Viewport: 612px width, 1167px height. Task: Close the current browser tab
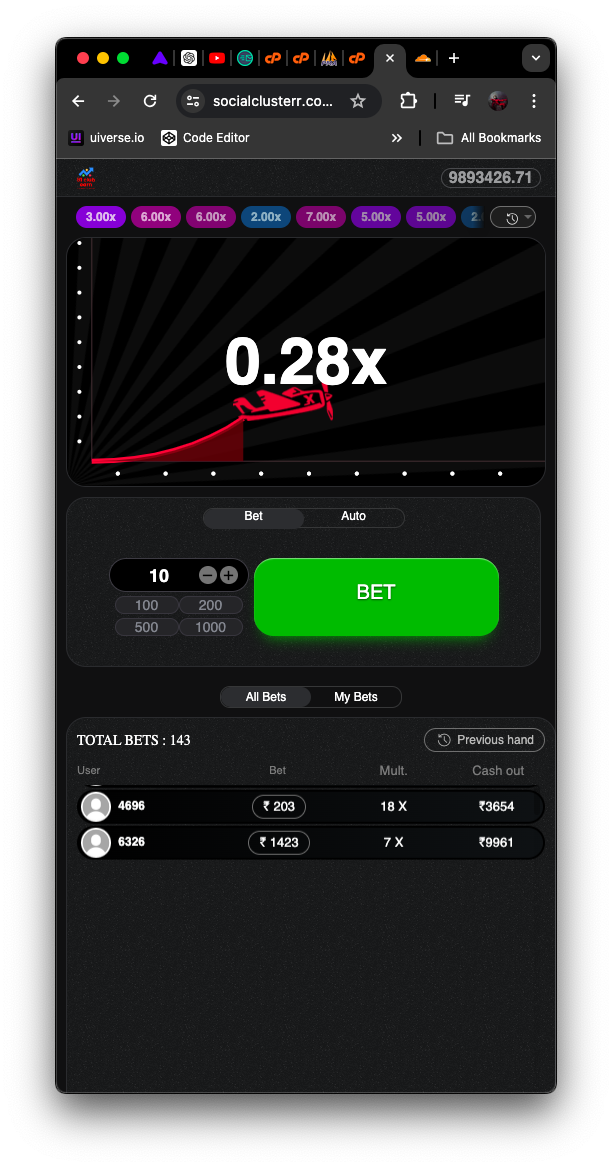click(390, 58)
